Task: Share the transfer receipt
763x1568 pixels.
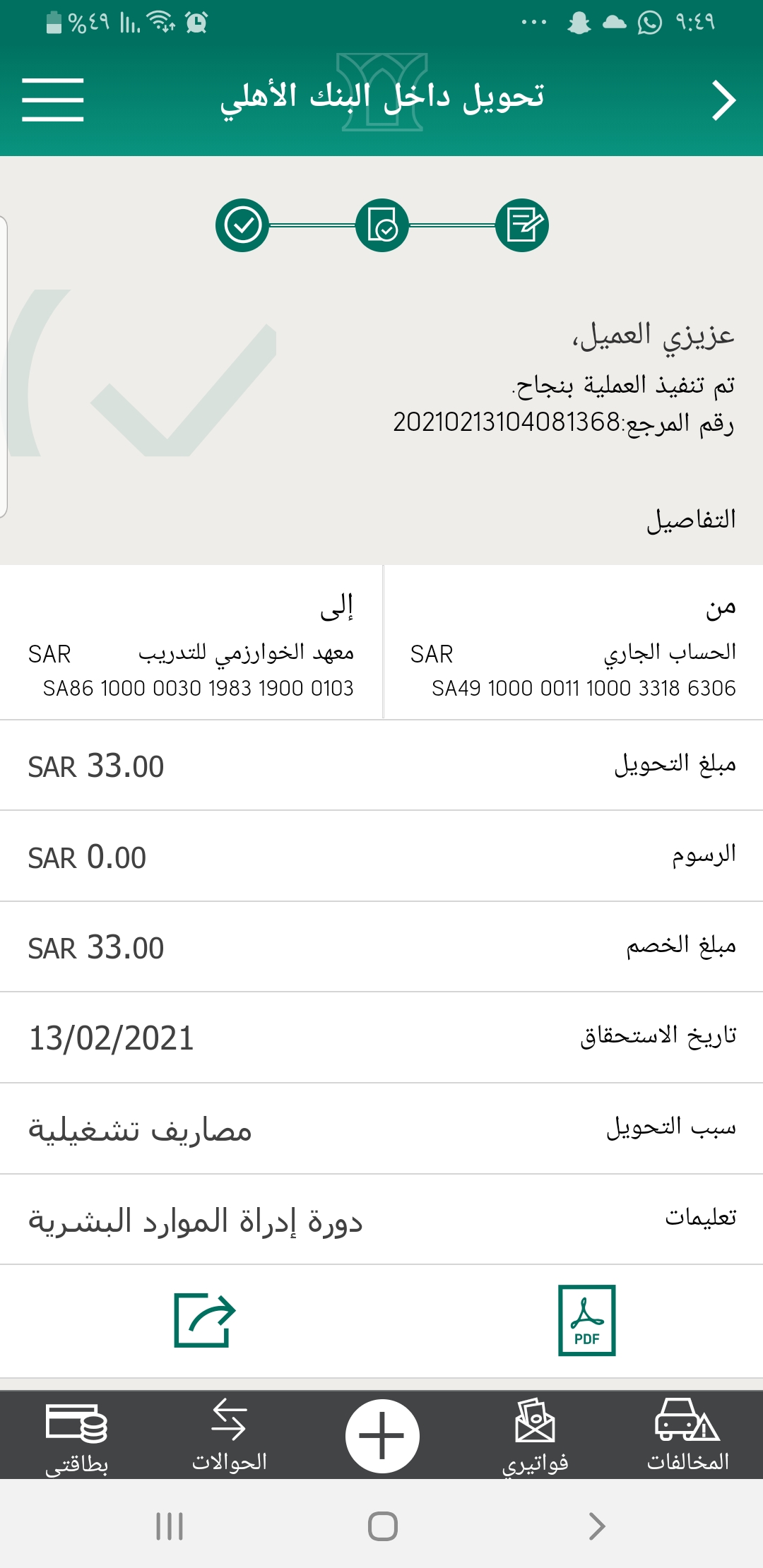Action: click(204, 1319)
